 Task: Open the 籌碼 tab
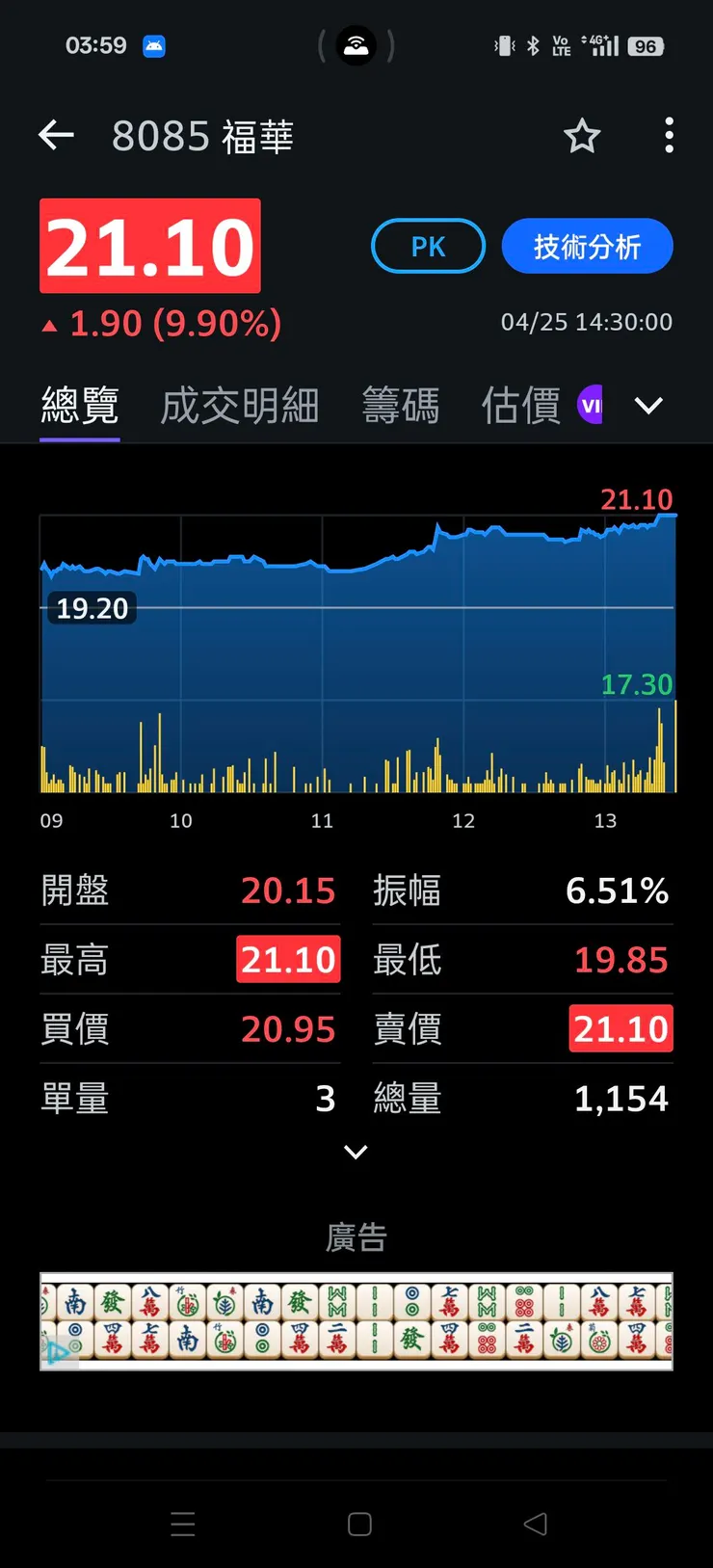pos(401,405)
